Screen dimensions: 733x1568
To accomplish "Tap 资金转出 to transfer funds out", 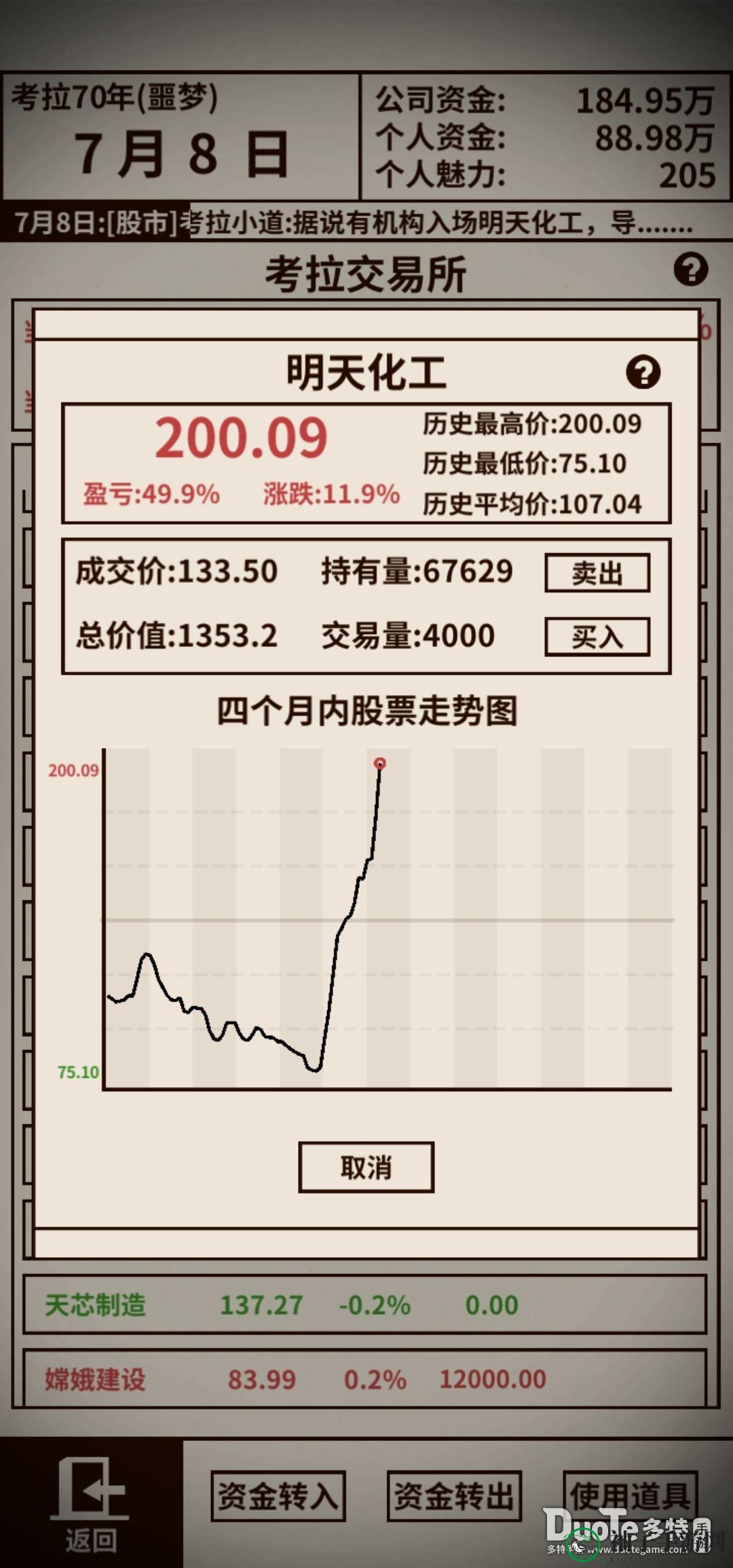I will coord(454,1496).
